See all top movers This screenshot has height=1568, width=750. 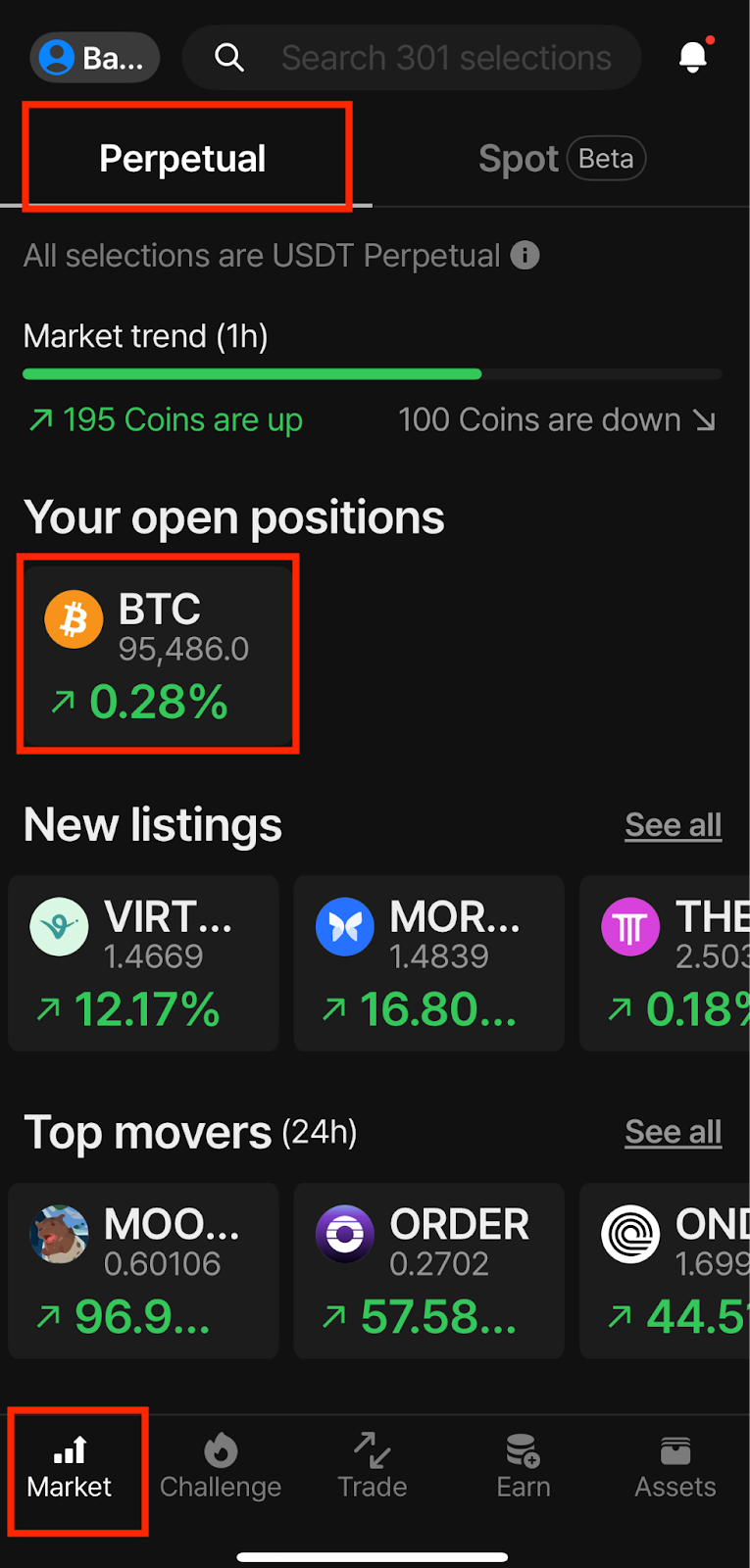(x=674, y=1132)
